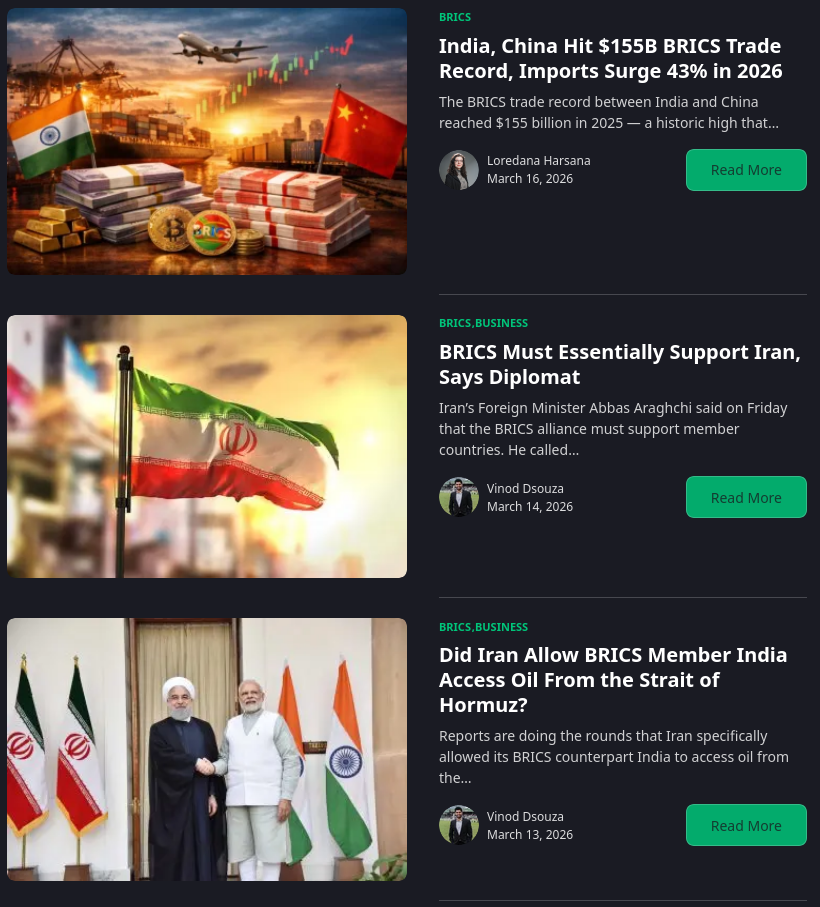This screenshot has height=907, width=820.
Task: View Vinod Dsouza's profile on March 13 article
Action: coord(525,817)
